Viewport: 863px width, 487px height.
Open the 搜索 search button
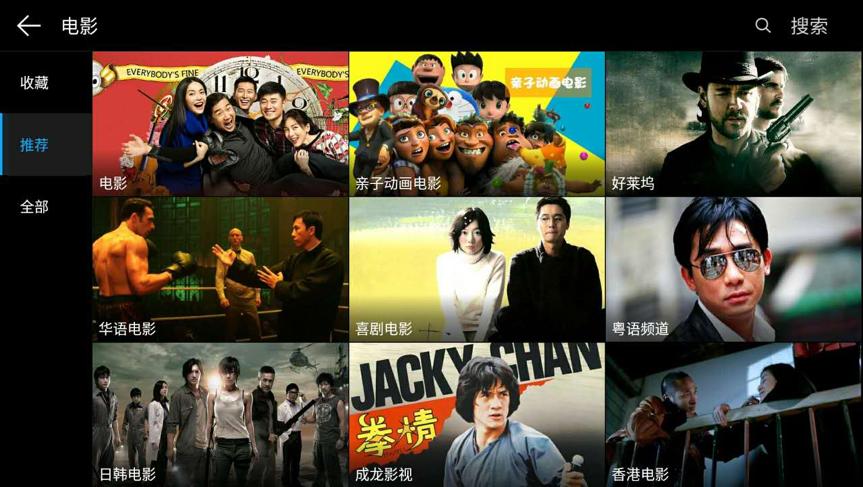point(792,26)
